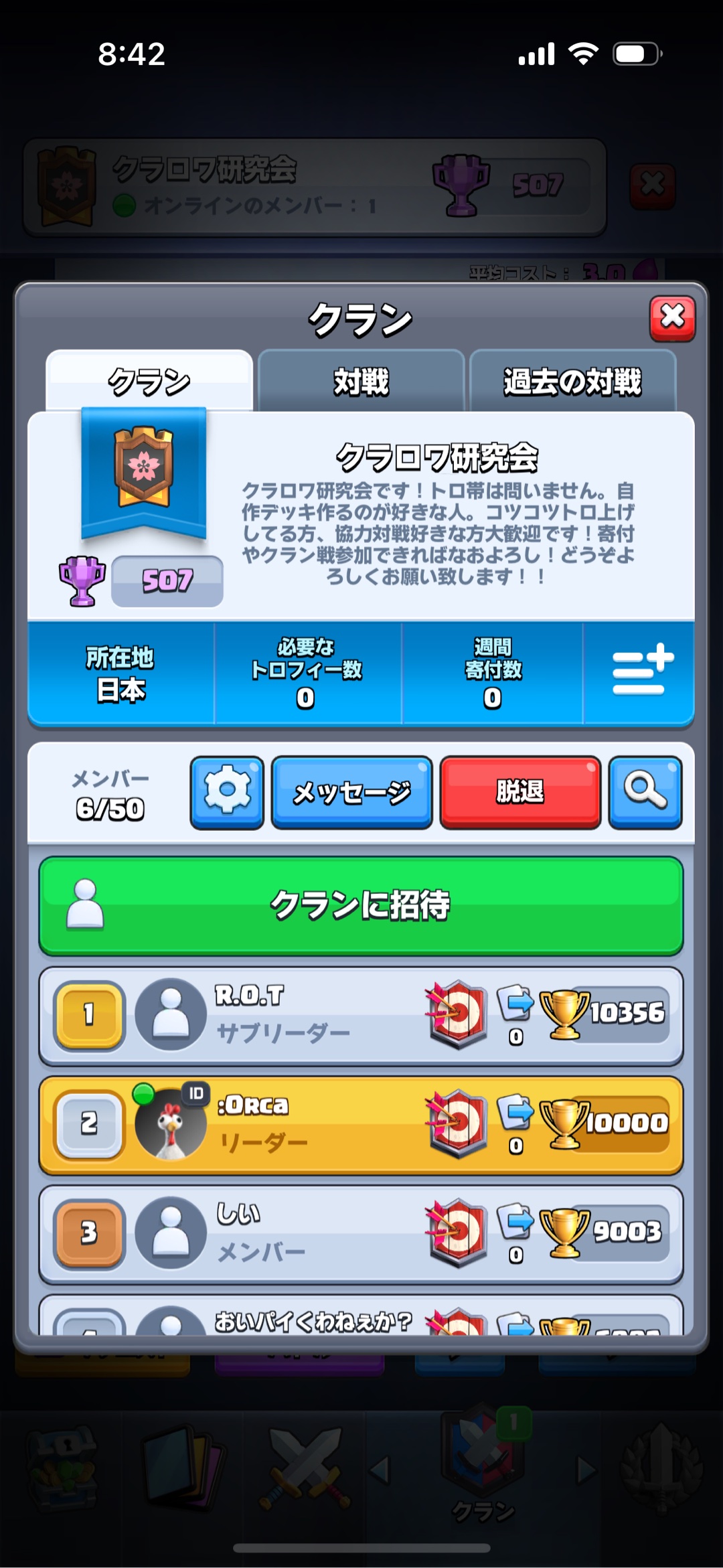
Task: Switch to the 対戦 tab
Action: [x=361, y=382]
